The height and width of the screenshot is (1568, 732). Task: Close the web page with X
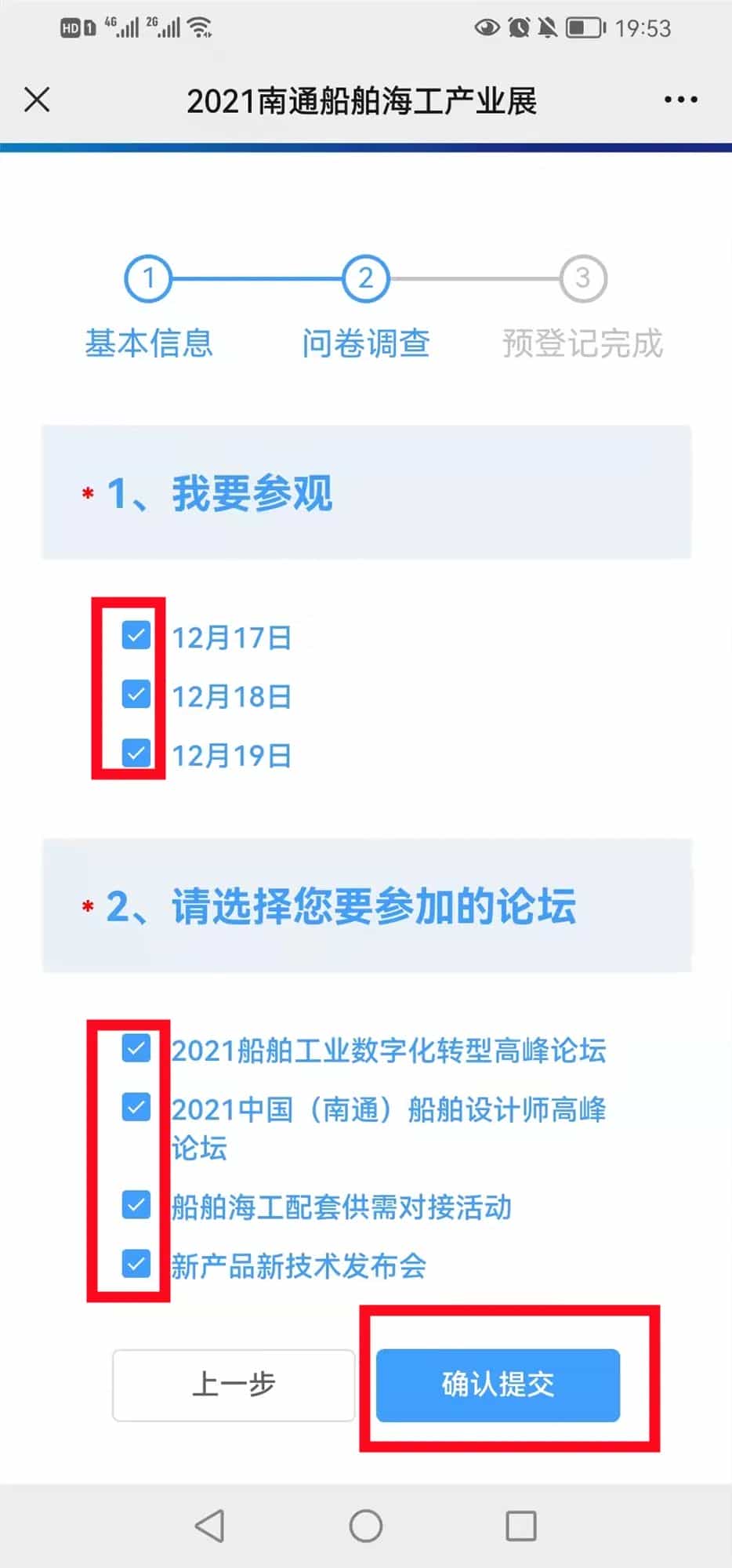click(37, 100)
